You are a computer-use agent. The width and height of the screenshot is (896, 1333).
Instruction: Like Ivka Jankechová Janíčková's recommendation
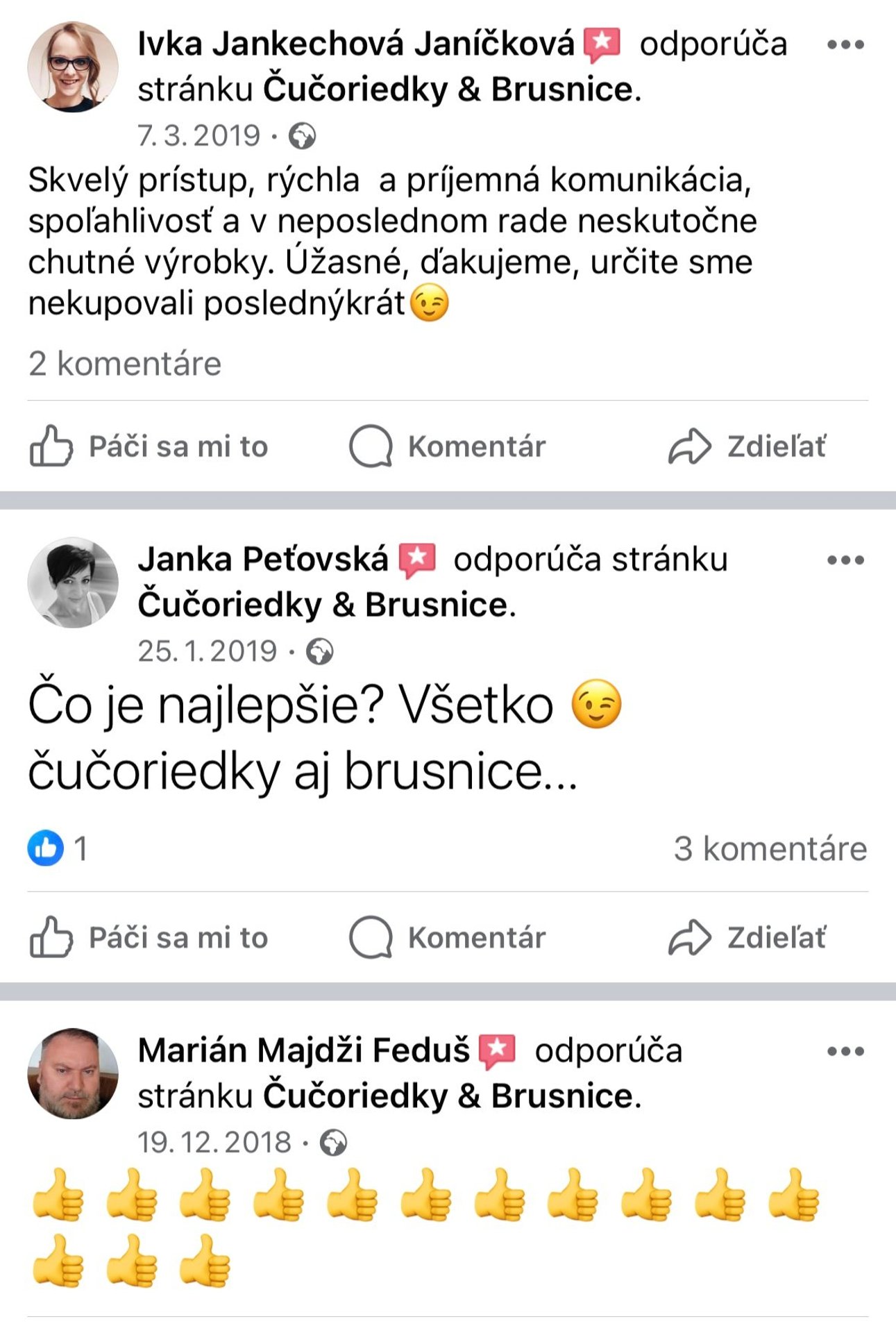(x=149, y=446)
